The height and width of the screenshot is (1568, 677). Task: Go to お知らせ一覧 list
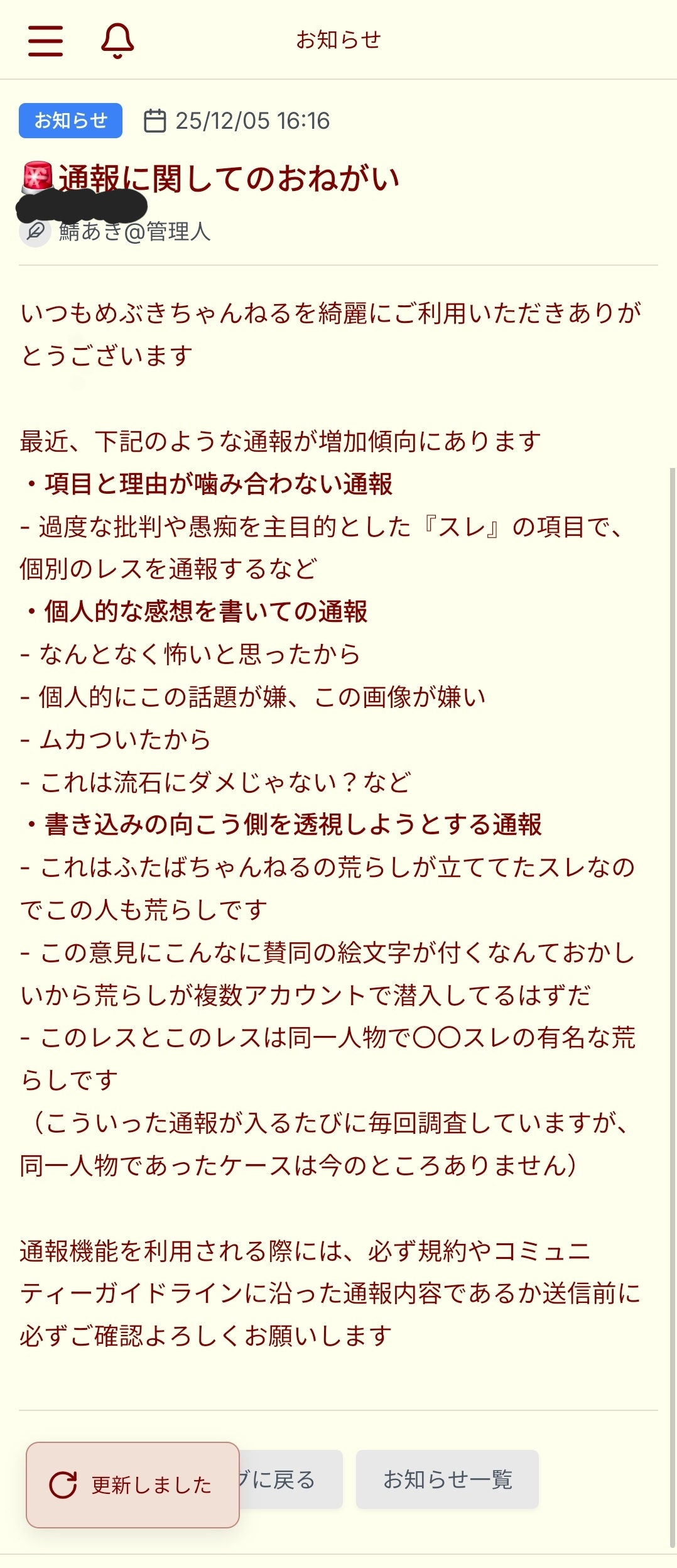pyautogui.click(x=447, y=1479)
